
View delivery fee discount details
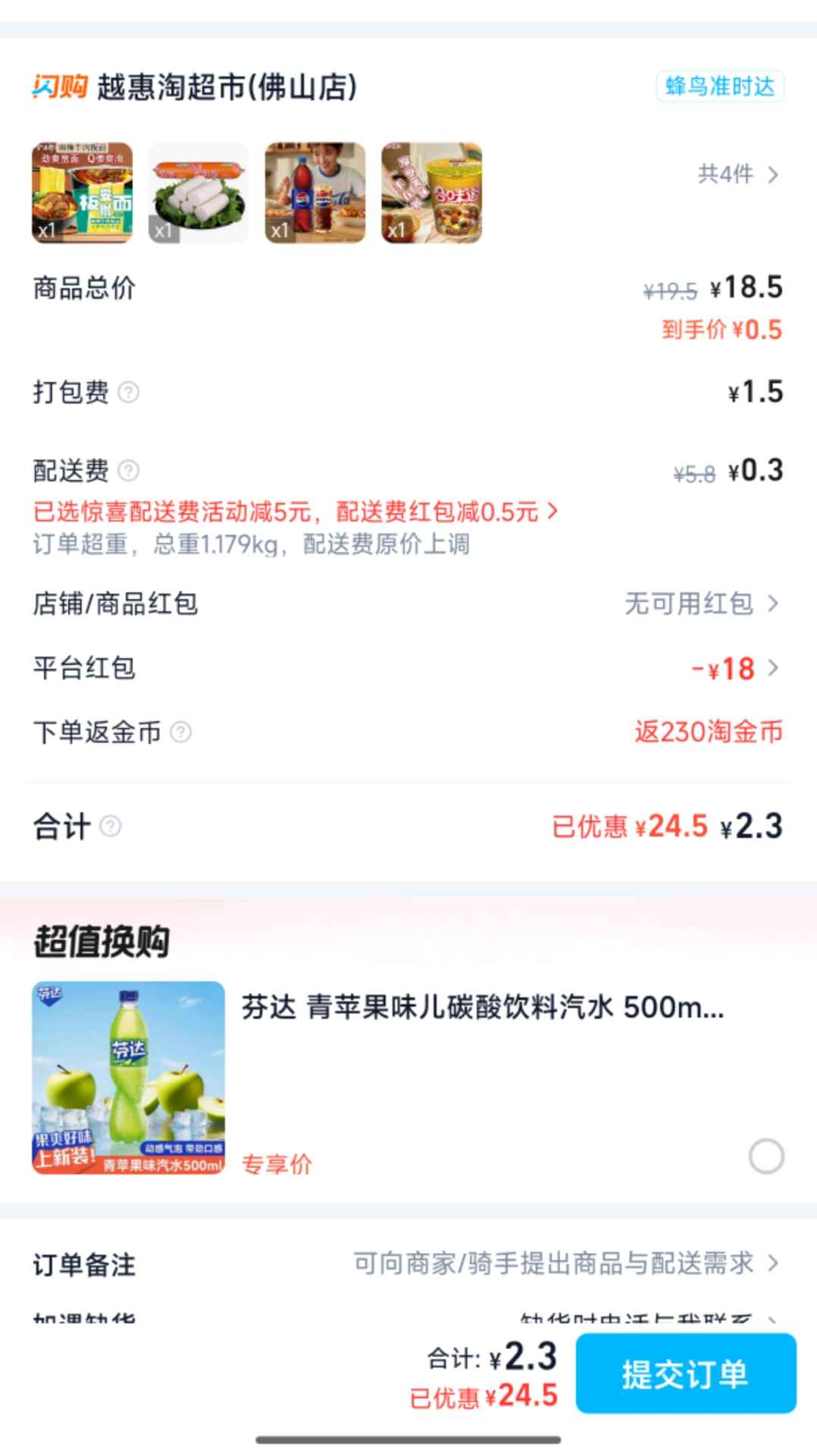click(x=296, y=512)
